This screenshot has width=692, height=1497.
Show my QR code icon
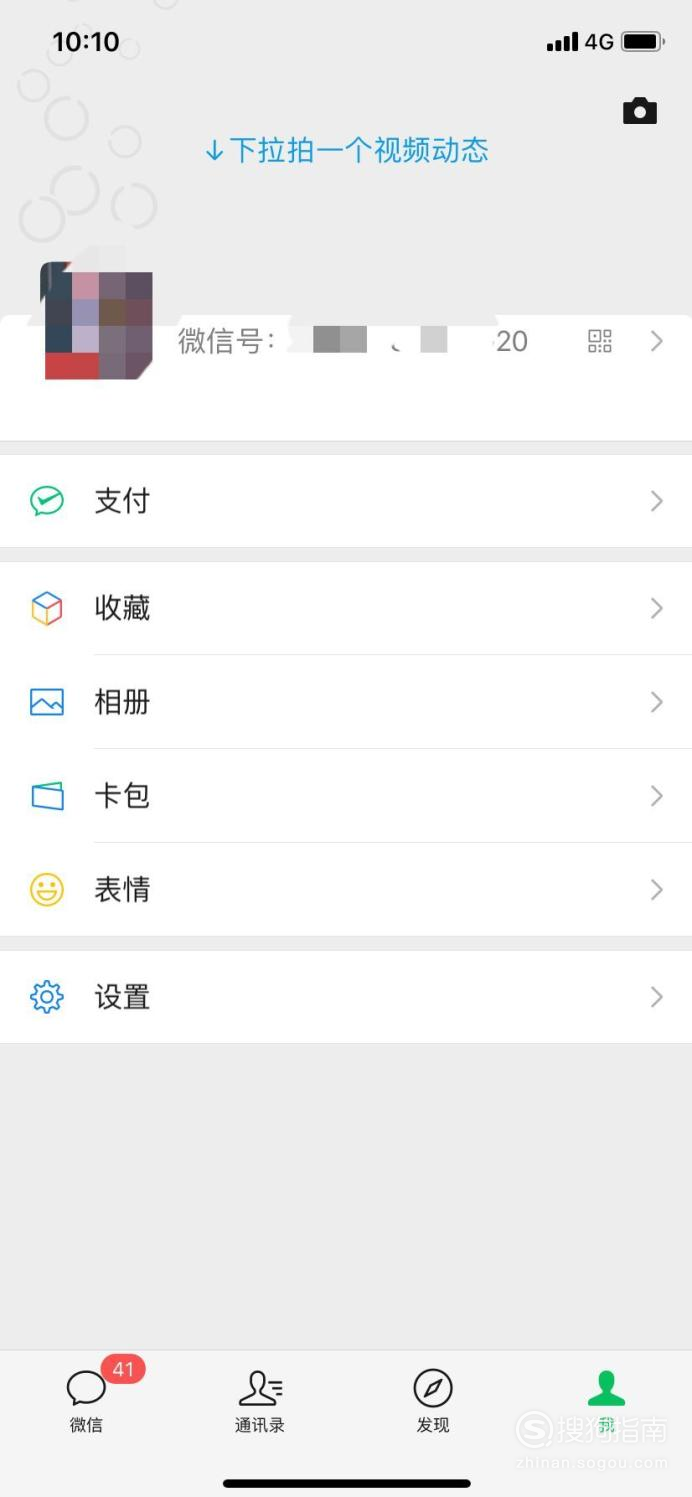(599, 341)
